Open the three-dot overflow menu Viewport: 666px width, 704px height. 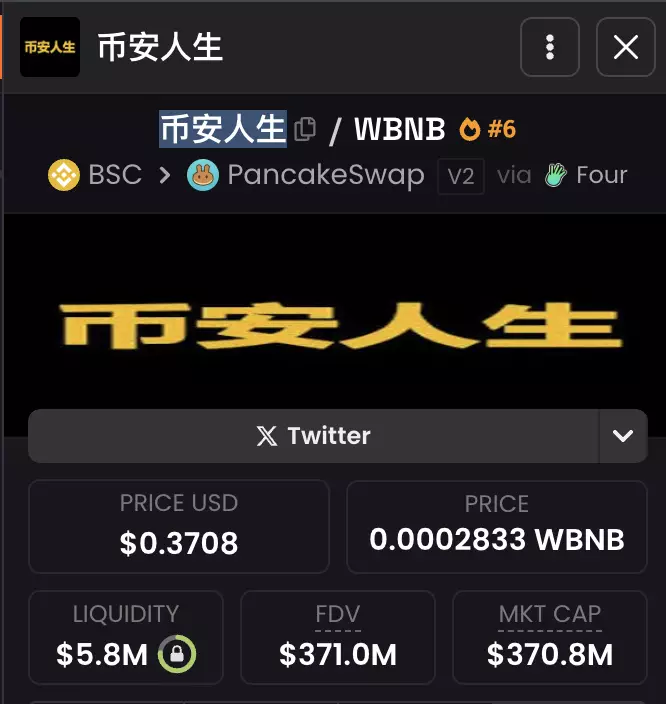[x=549, y=47]
